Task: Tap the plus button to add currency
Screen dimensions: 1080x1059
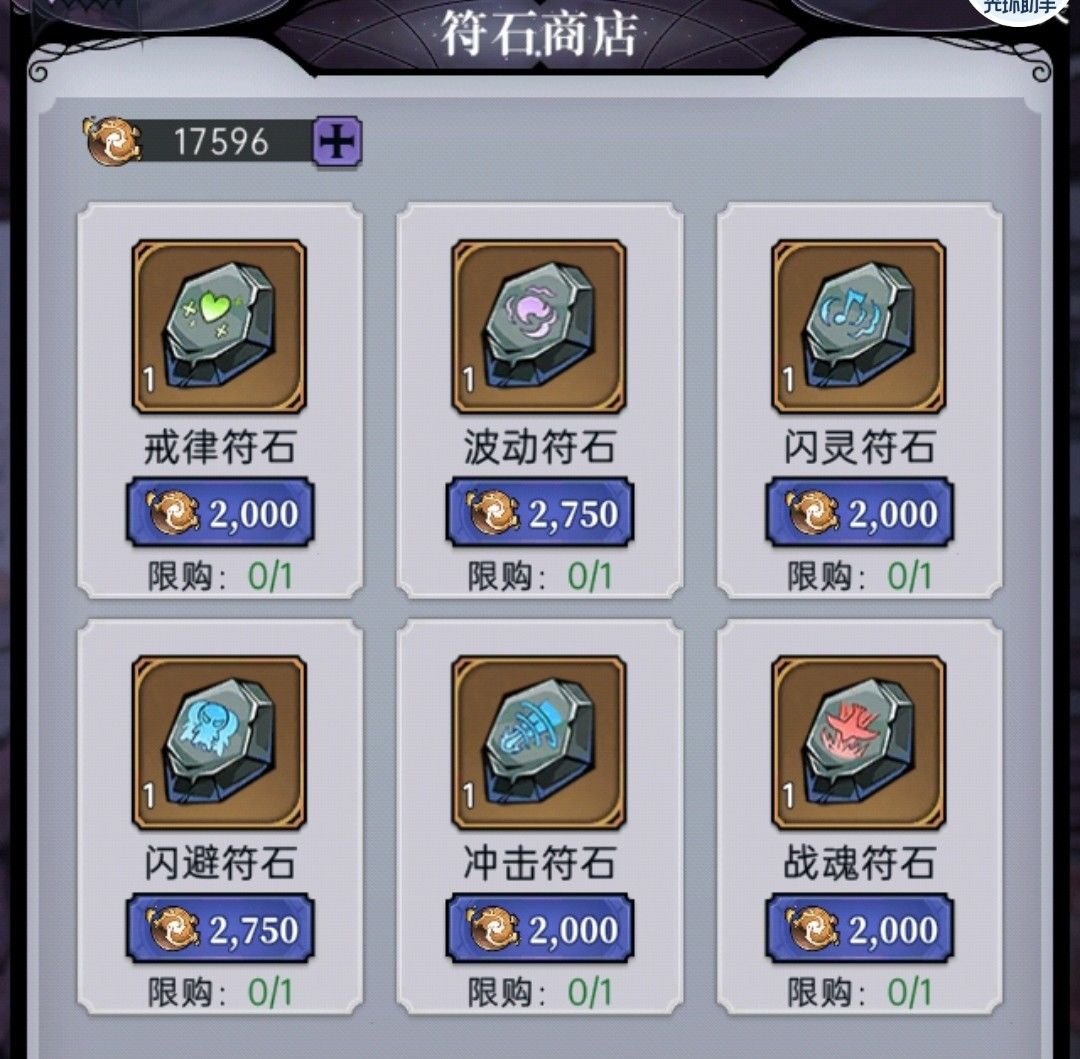Action: [x=338, y=142]
